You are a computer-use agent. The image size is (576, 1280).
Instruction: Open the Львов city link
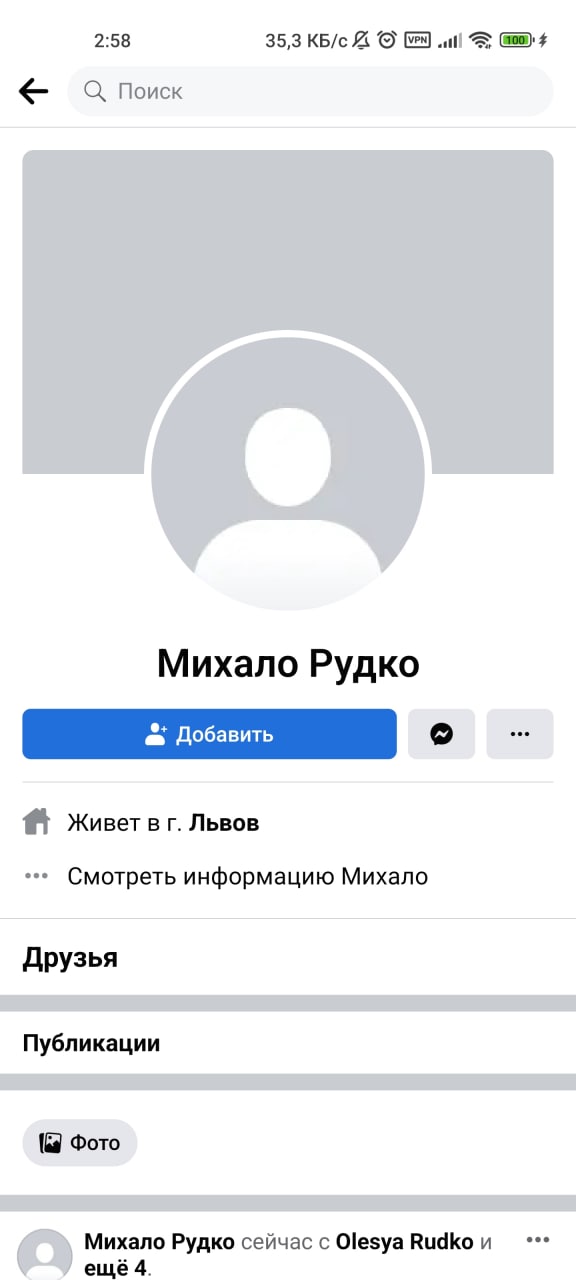point(224,823)
